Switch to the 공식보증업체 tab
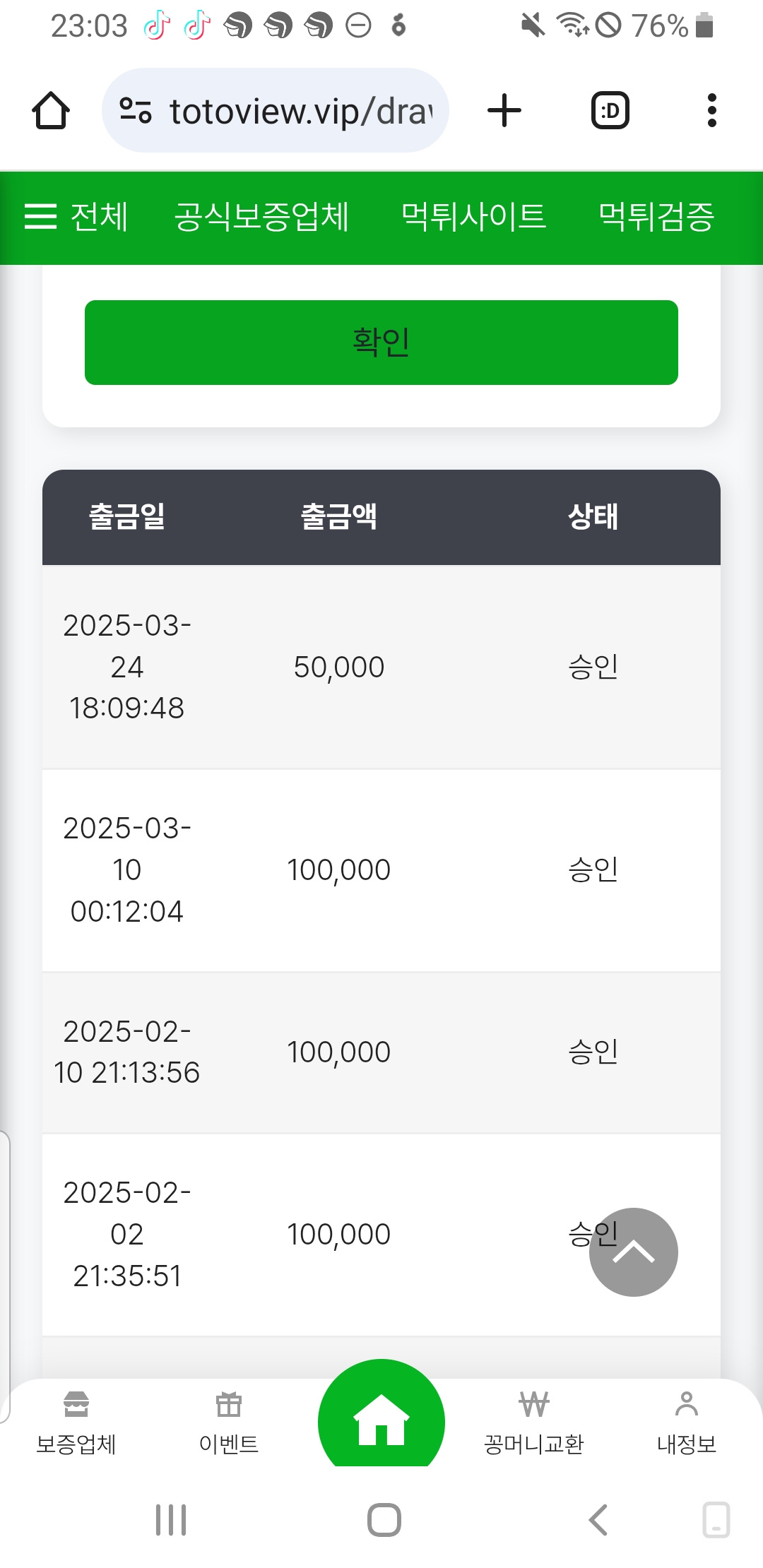This screenshot has height=1568, width=763. pyautogui.click(x=261, y=217)
